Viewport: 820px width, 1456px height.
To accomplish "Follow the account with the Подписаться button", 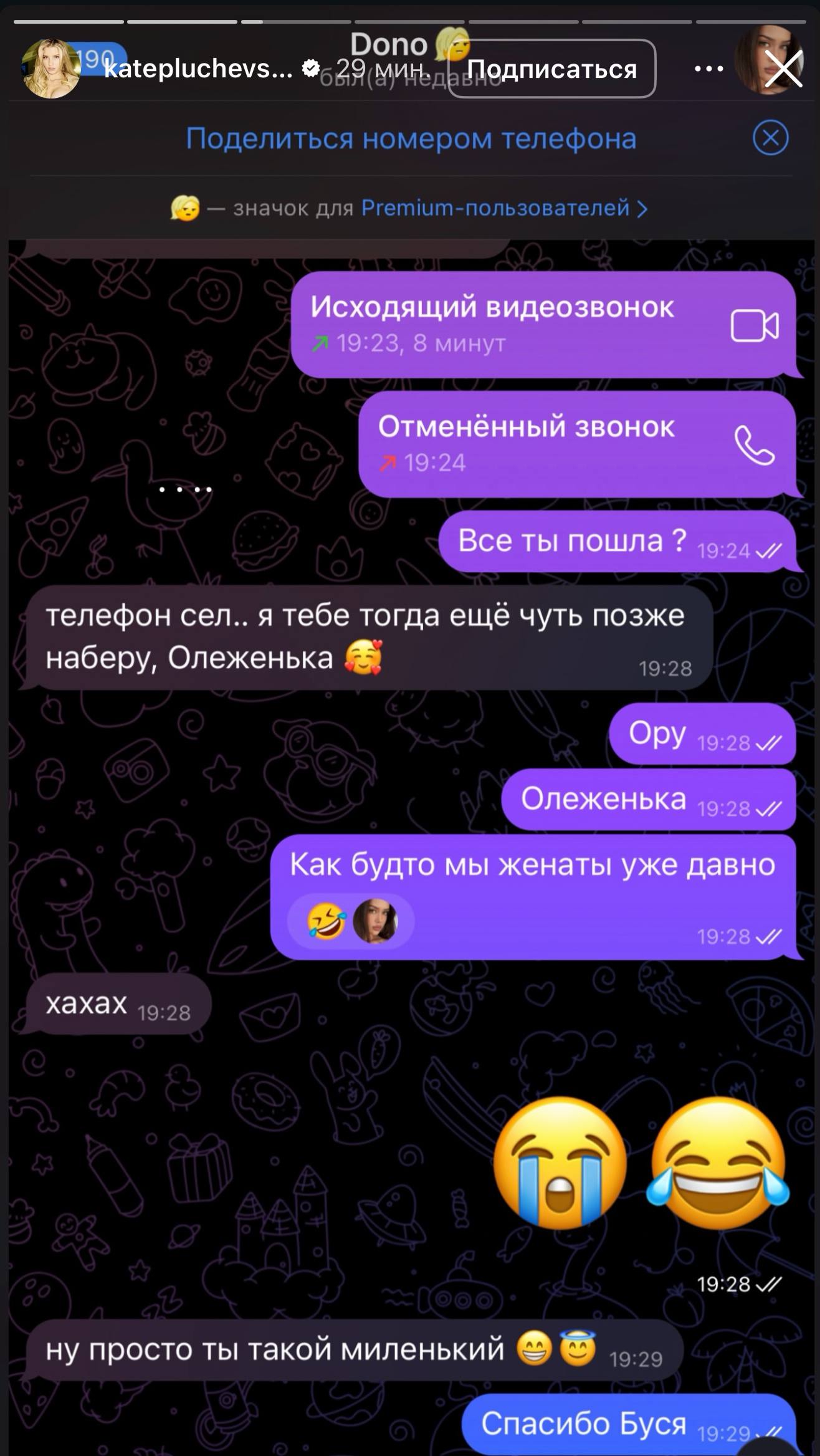I will pos(551,69).
